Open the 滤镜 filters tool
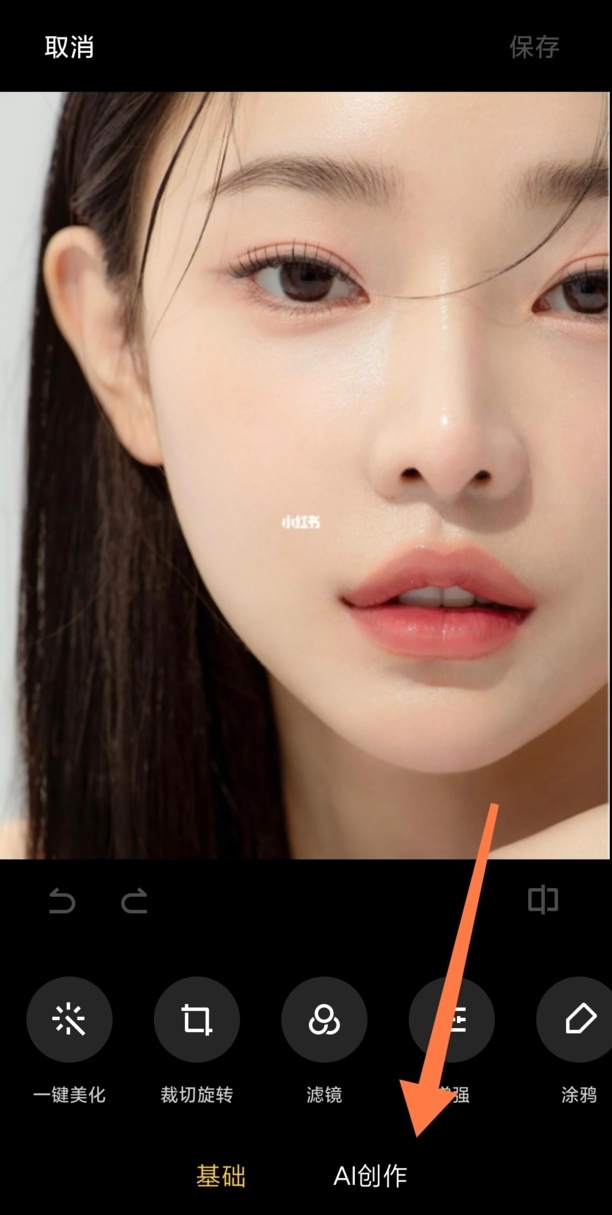The height and width of the screenshot is (1215, 612). click(324, 1020)
